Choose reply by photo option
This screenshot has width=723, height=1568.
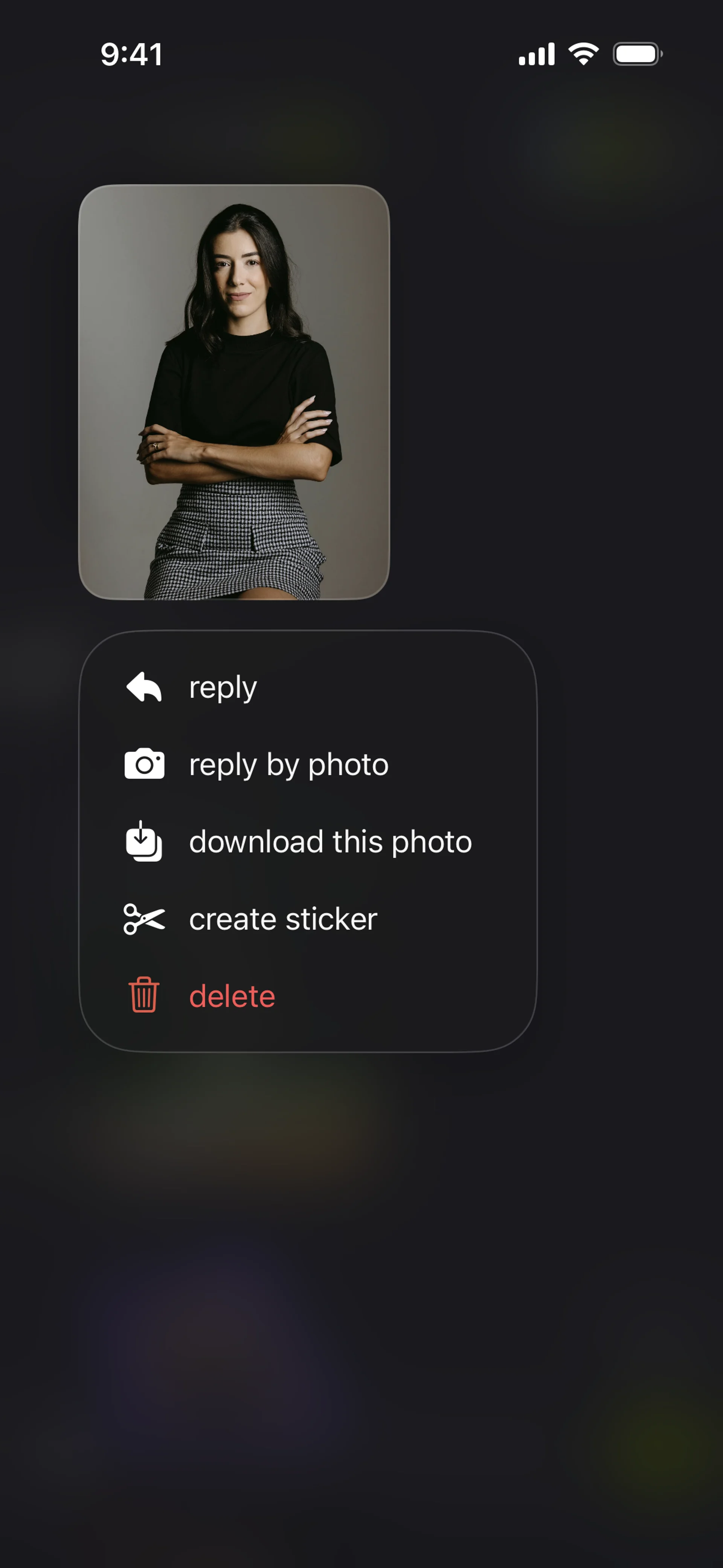pos(288,764)
